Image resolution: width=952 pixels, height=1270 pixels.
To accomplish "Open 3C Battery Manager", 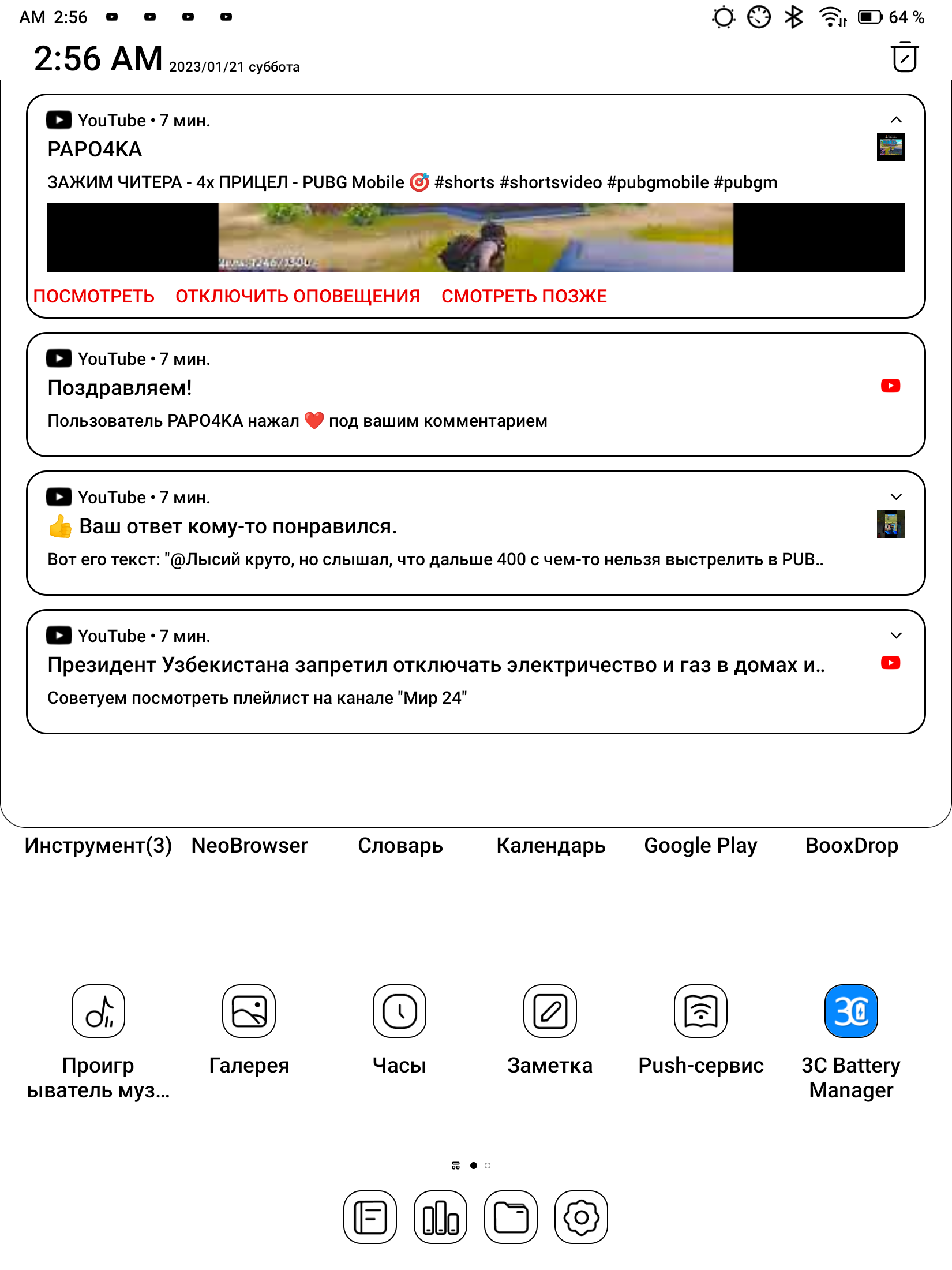I will pos(851,1011).
